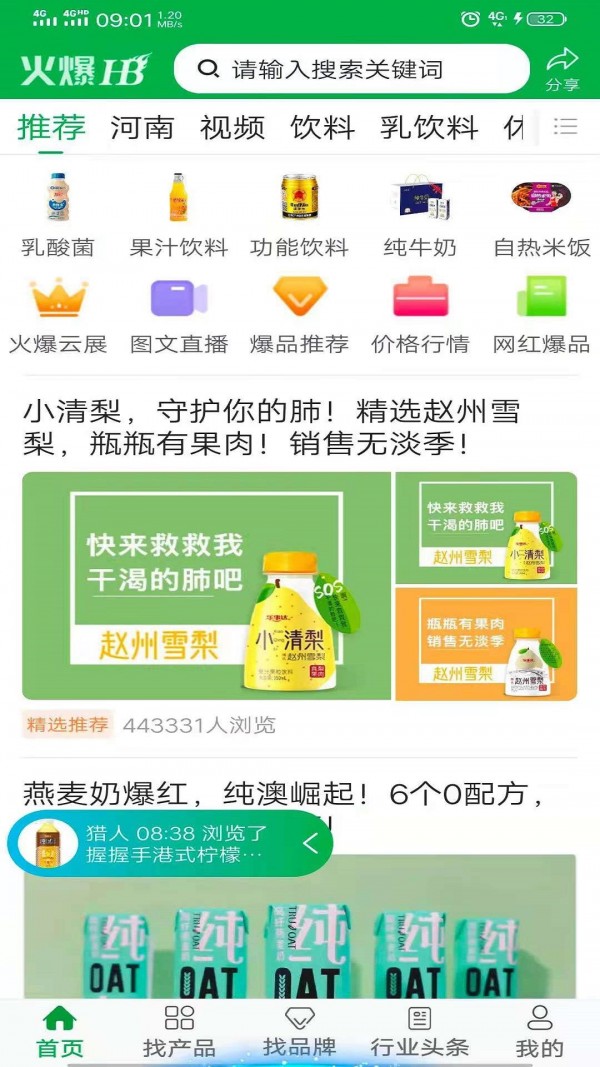Open the 自热米饭 category
Image resolution: width=600 pixels, height=1067 pixels.
point(542,215)
